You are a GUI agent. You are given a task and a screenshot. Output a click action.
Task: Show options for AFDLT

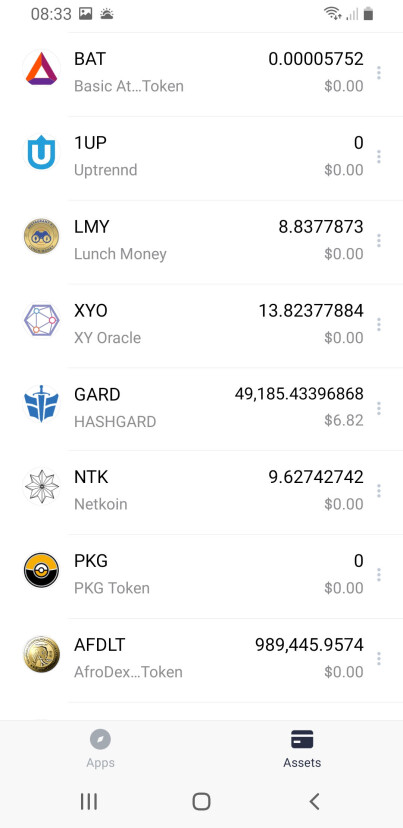pyautogui.click(x=379, y=658)
